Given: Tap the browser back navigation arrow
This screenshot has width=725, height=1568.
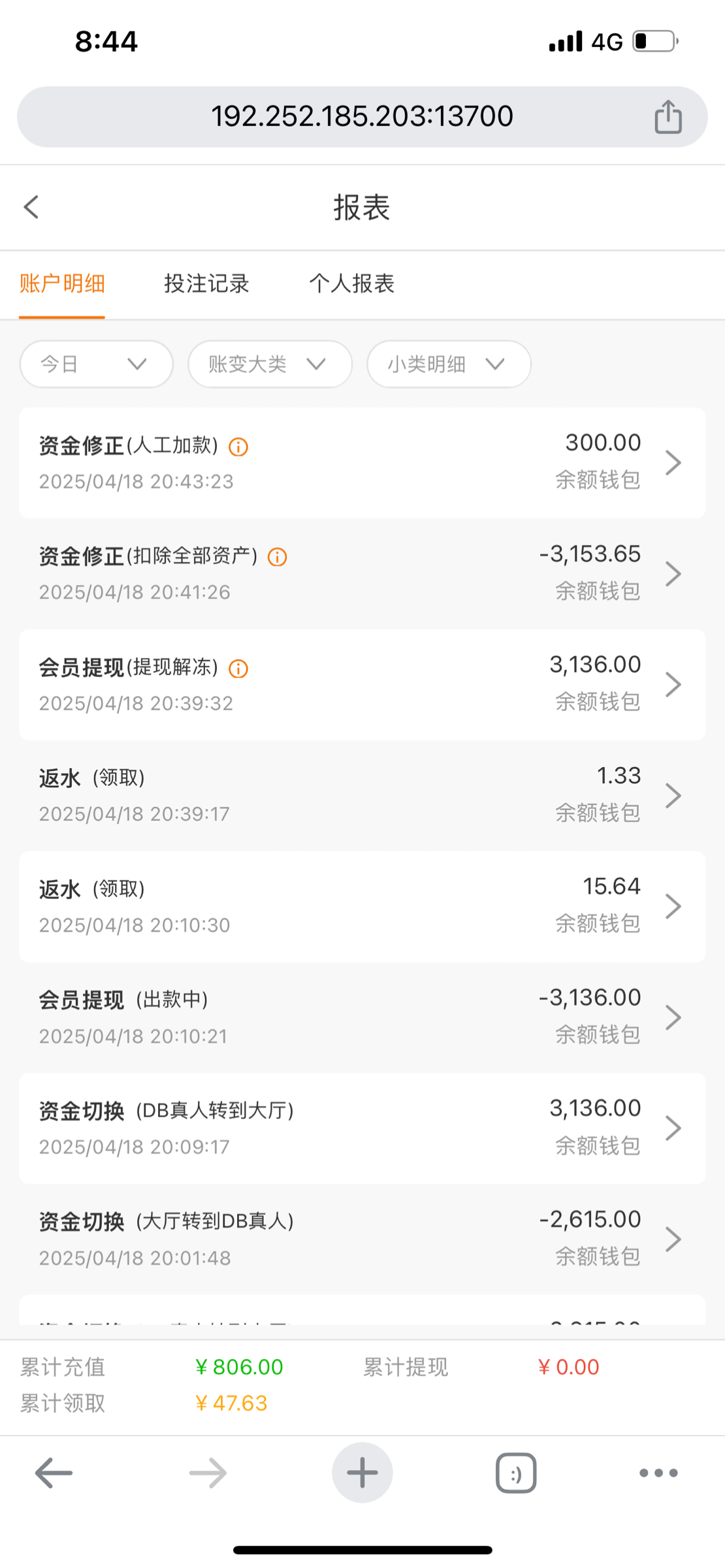Looking at the screenshot, I should click(52, 1473).
